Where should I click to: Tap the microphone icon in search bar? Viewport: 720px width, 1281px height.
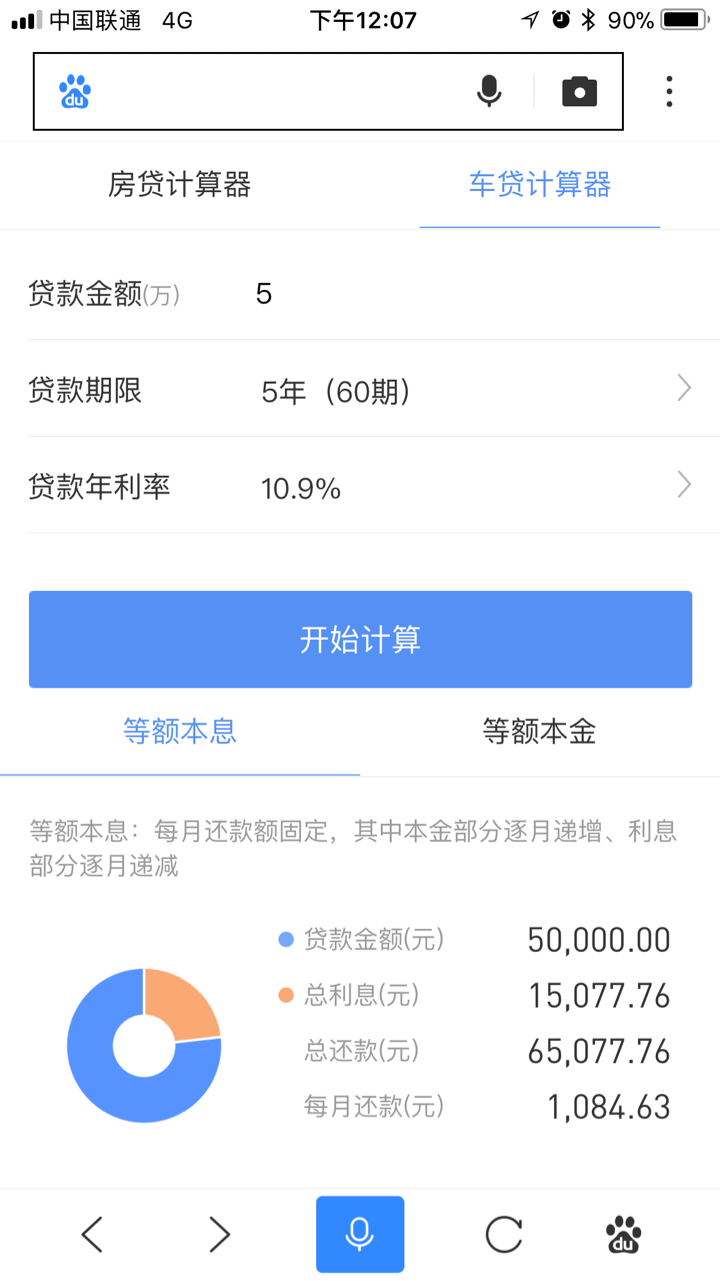(488, 90)
